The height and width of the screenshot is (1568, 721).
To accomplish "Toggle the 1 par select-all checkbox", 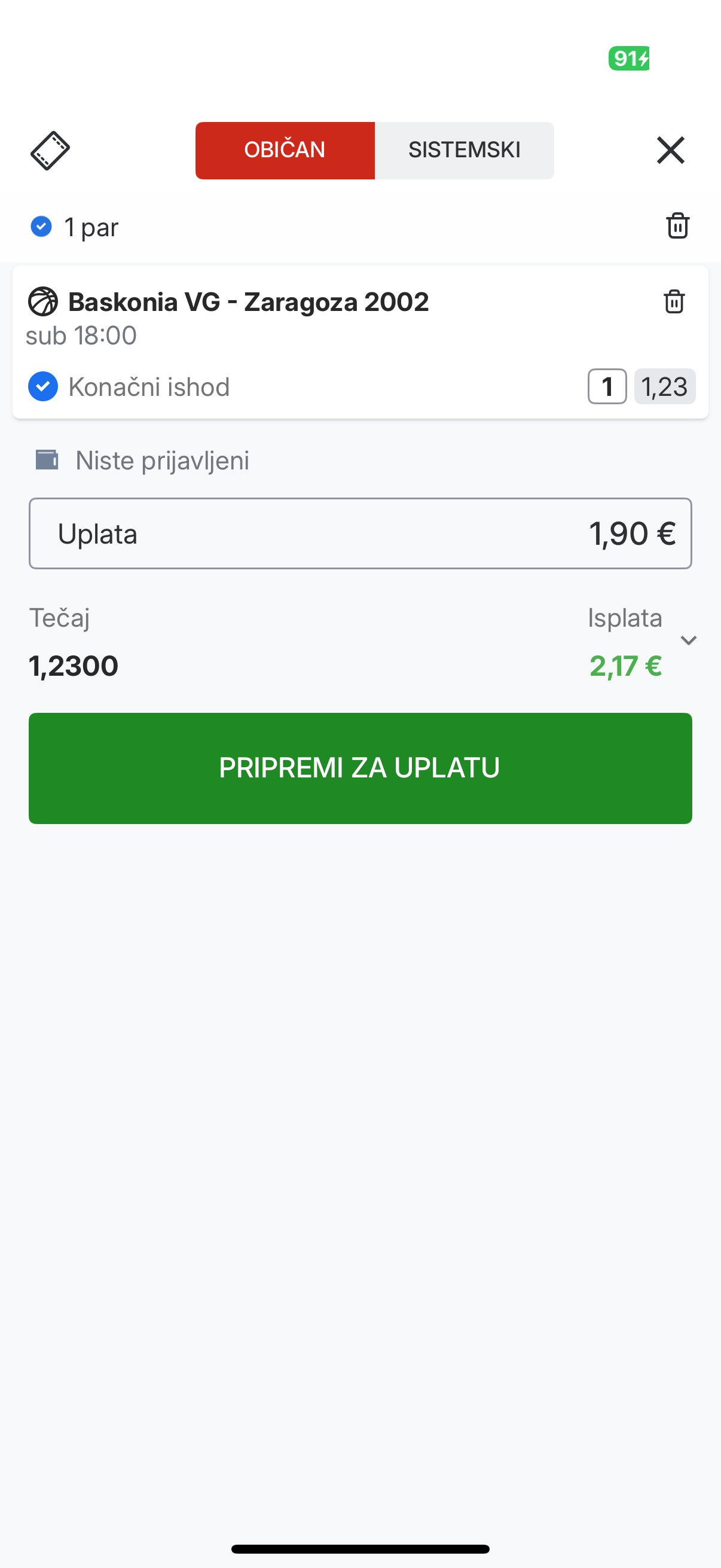I will [41, 227].
